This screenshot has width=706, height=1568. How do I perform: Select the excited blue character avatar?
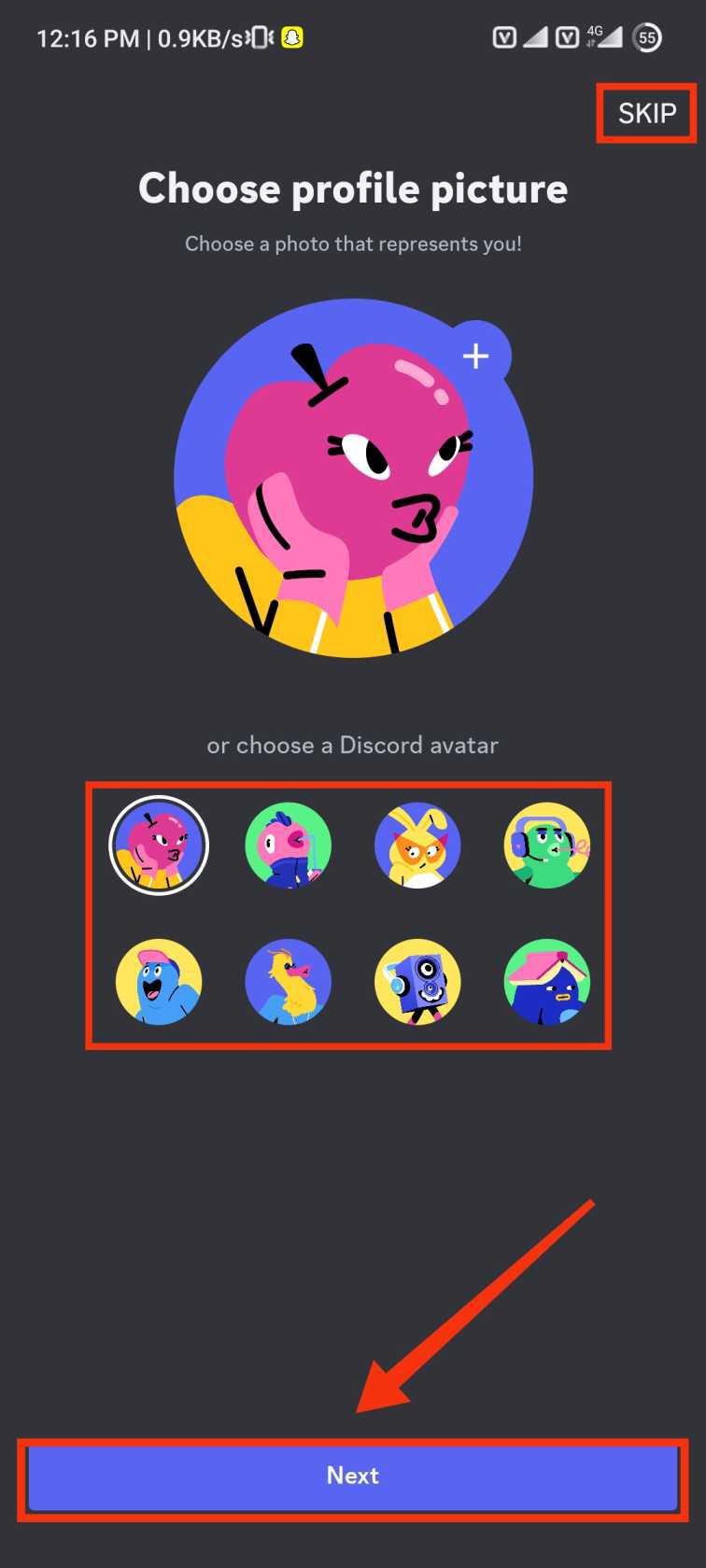point(159,983)
